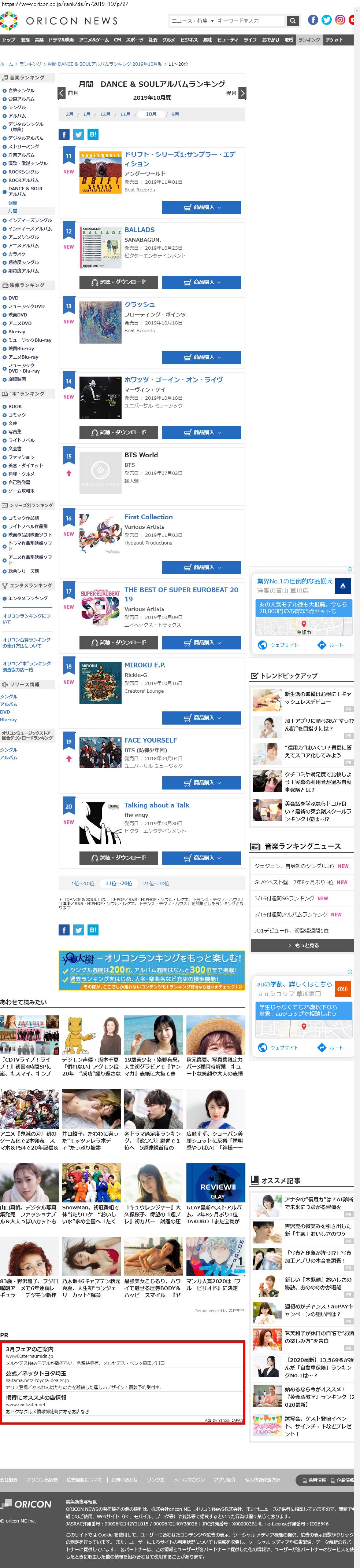Tap 商品購入 for クラッシュ album

click(x=201, y=357)
